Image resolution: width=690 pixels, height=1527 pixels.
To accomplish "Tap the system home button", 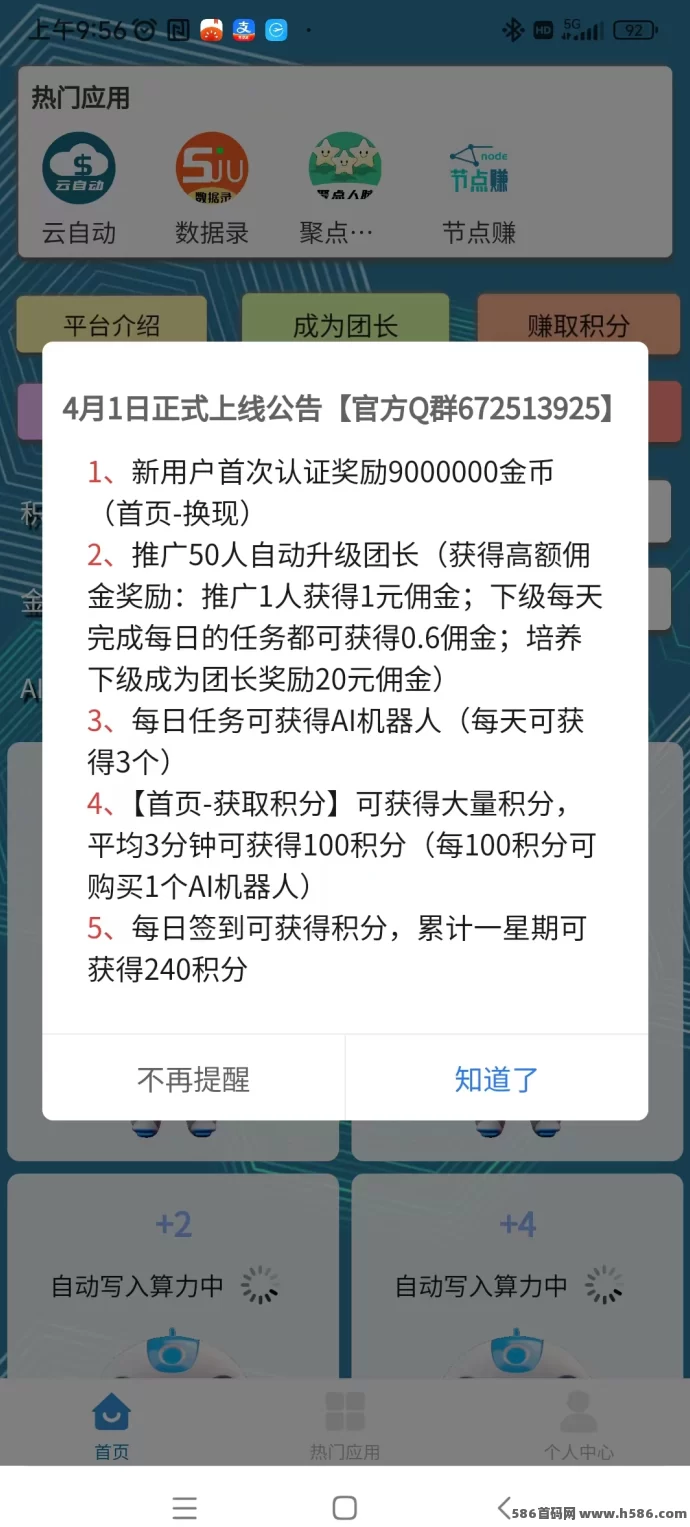I will point(344,1507).
